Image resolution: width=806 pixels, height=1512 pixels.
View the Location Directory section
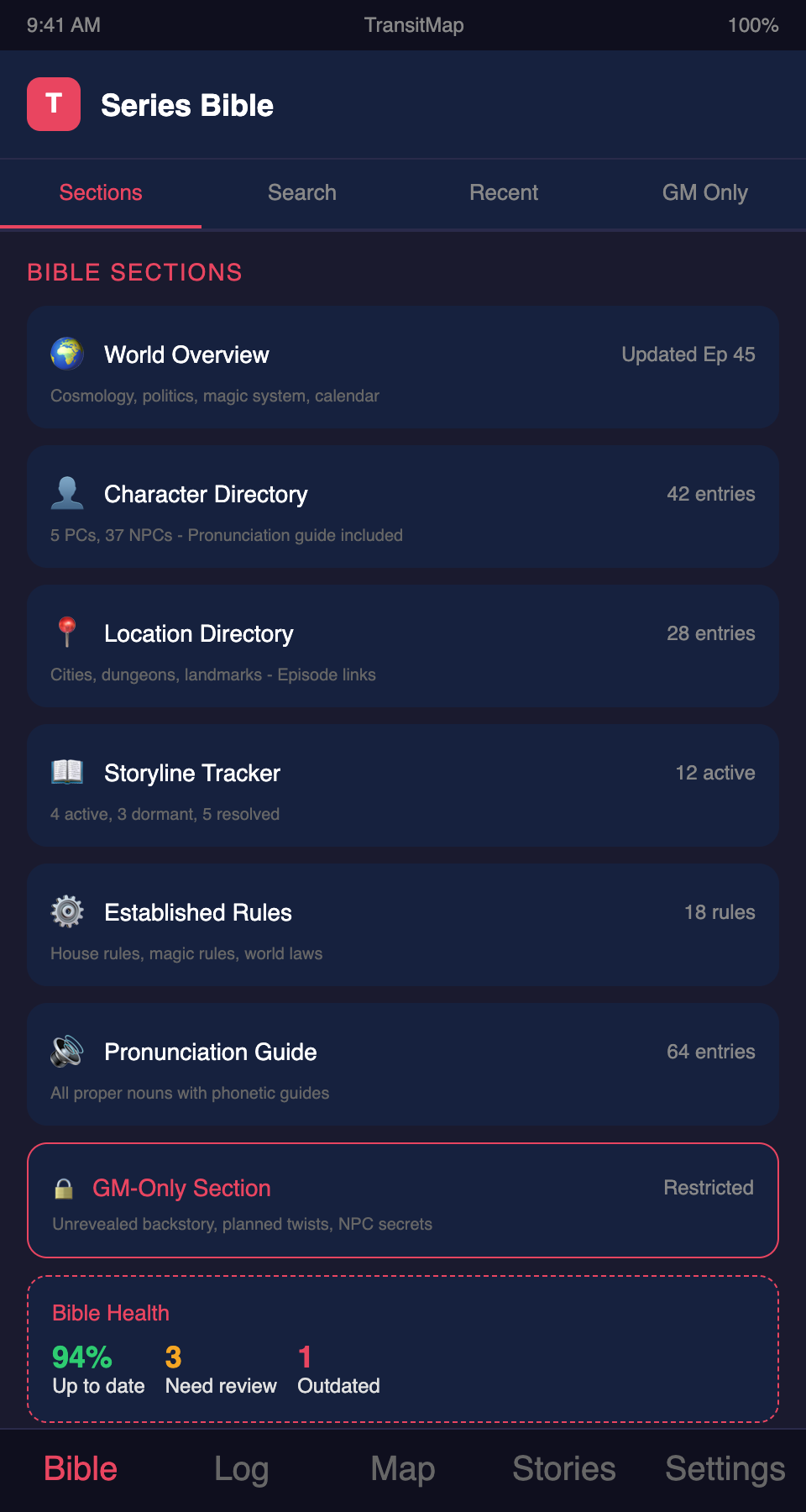403,646
